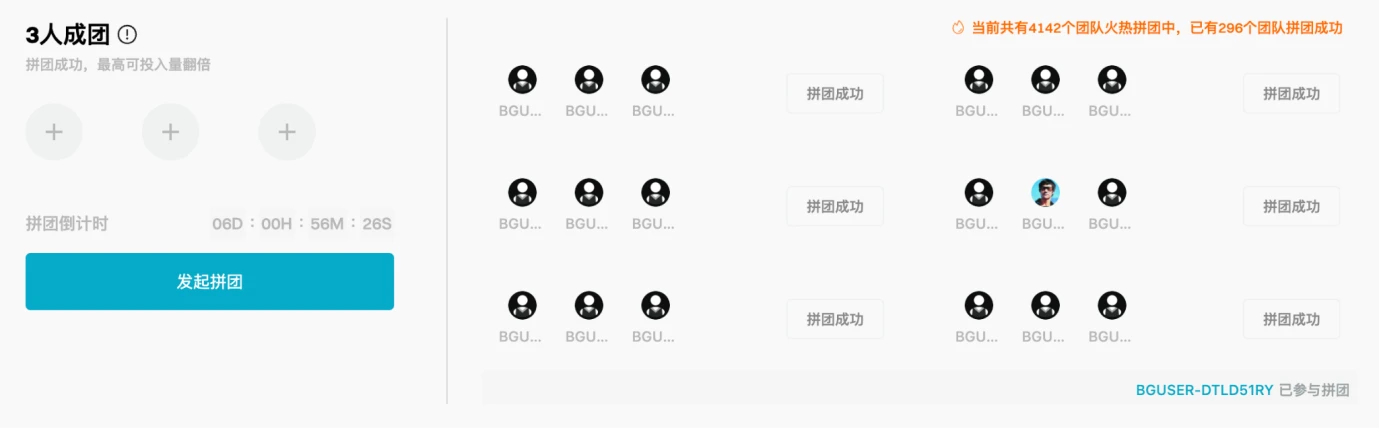The image size is (1379, 428).
Task: Tap 拼团成功 beside the photo avatar team
Action: click(1290, 206)
